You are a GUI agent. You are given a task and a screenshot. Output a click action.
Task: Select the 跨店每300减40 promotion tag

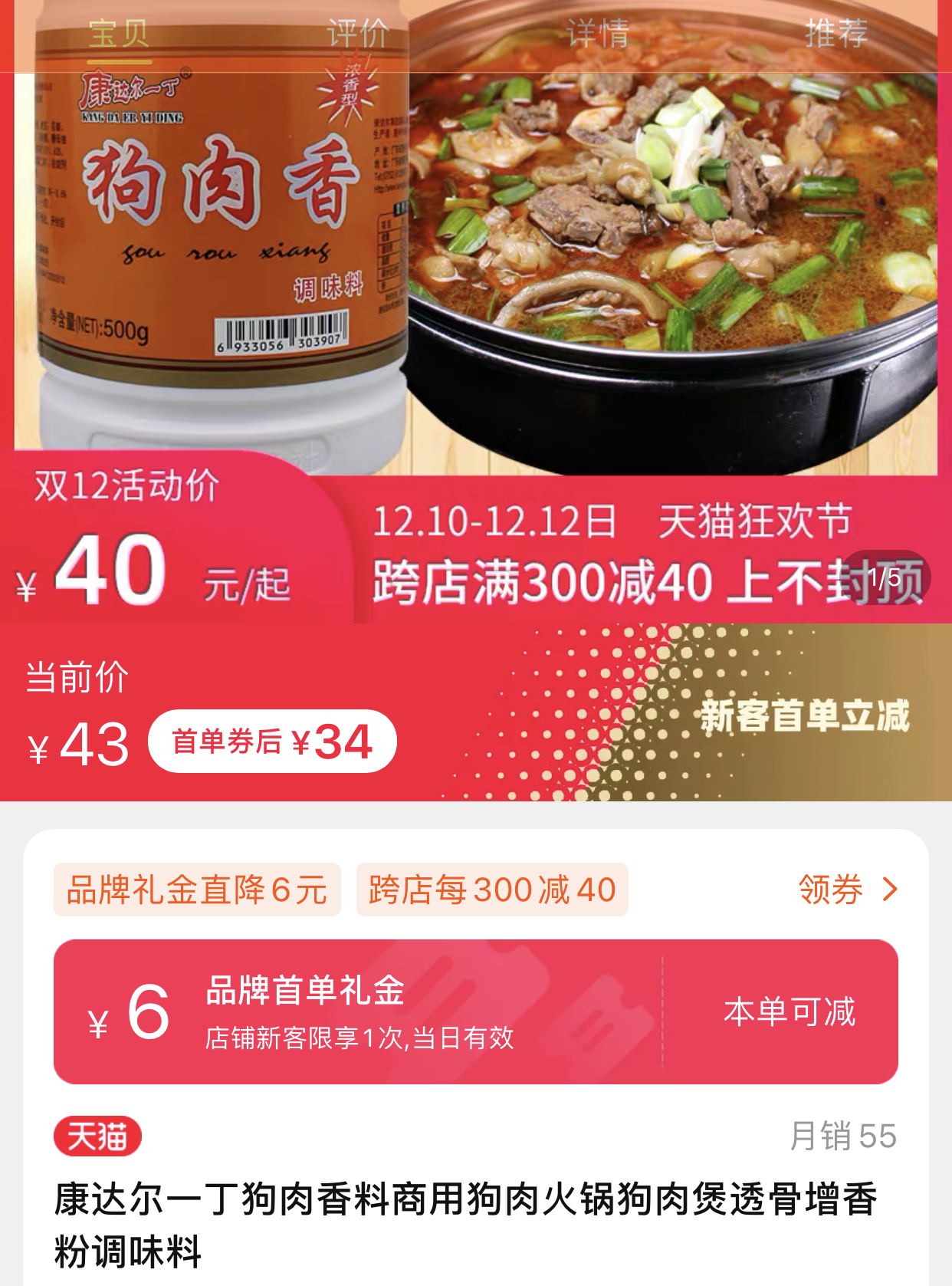coord(492,890)
